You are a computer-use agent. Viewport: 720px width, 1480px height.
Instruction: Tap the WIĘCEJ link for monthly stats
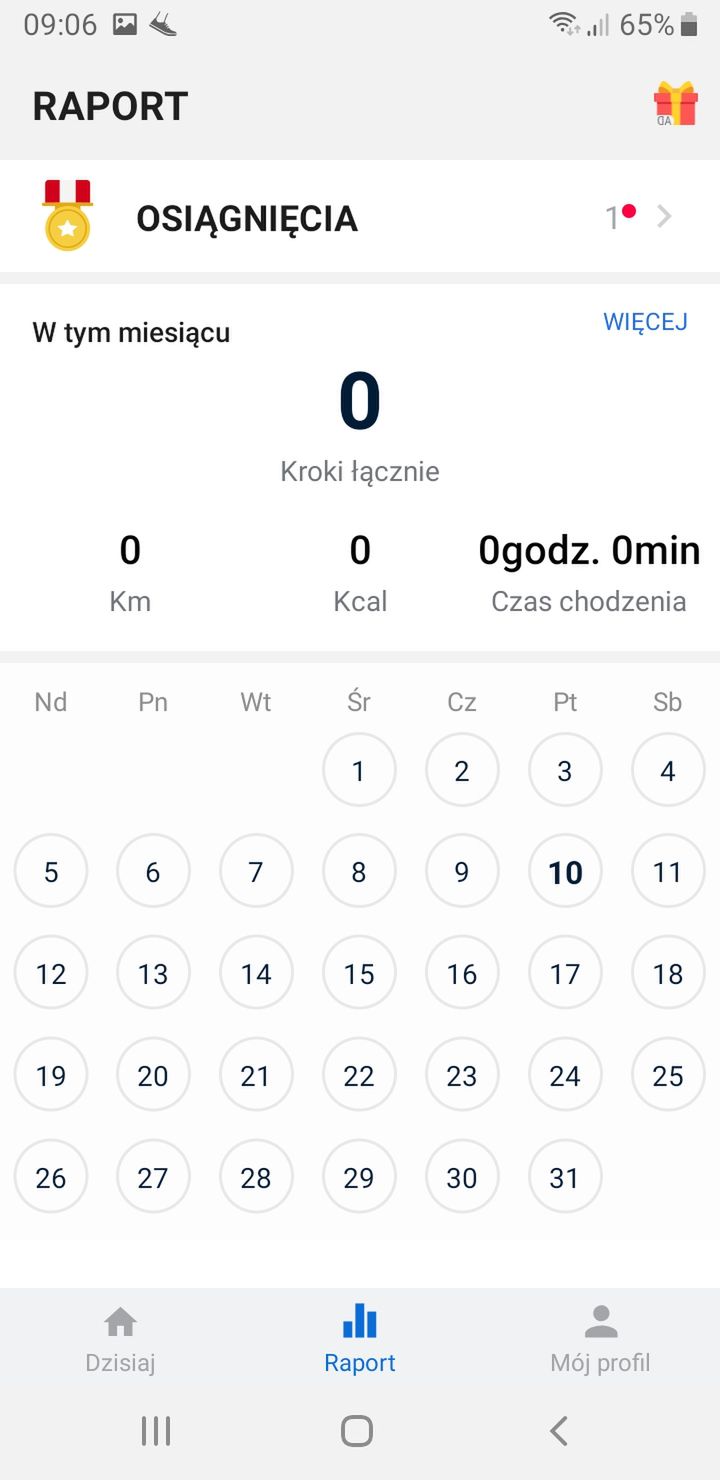pyautogui.click(x=645, y=322)
